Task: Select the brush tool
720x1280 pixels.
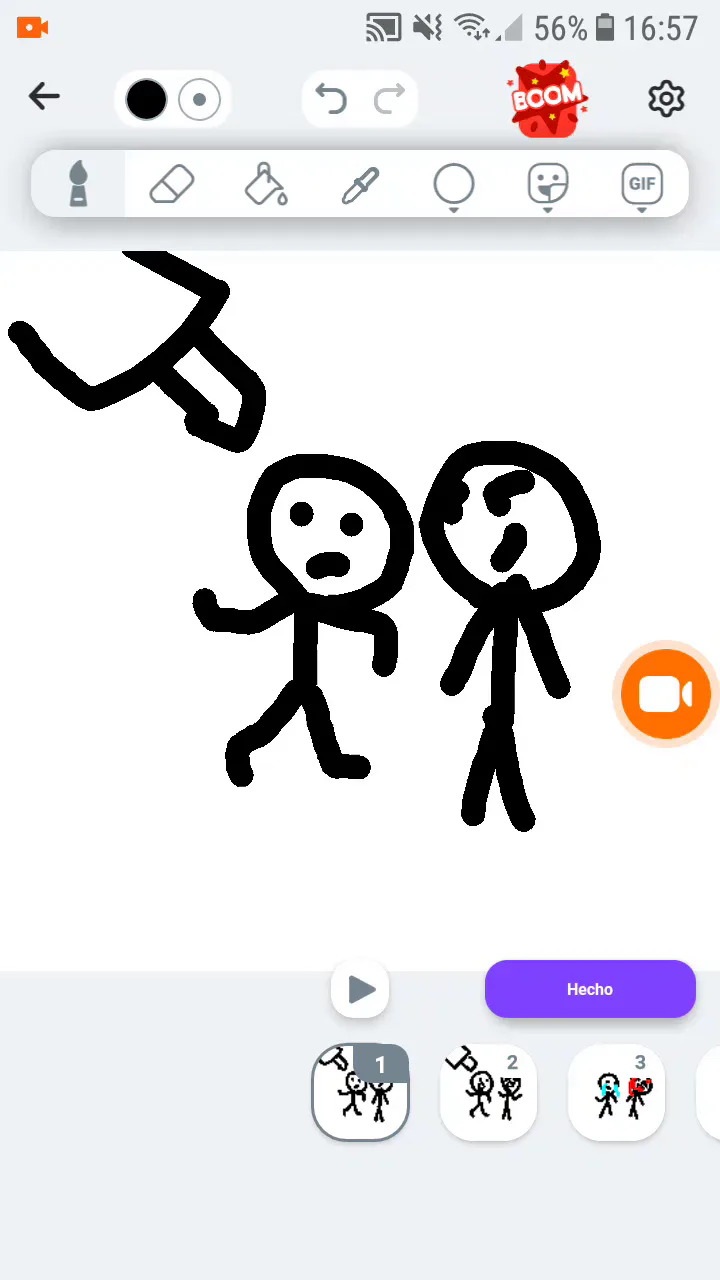Action: [x=78, y=184]
